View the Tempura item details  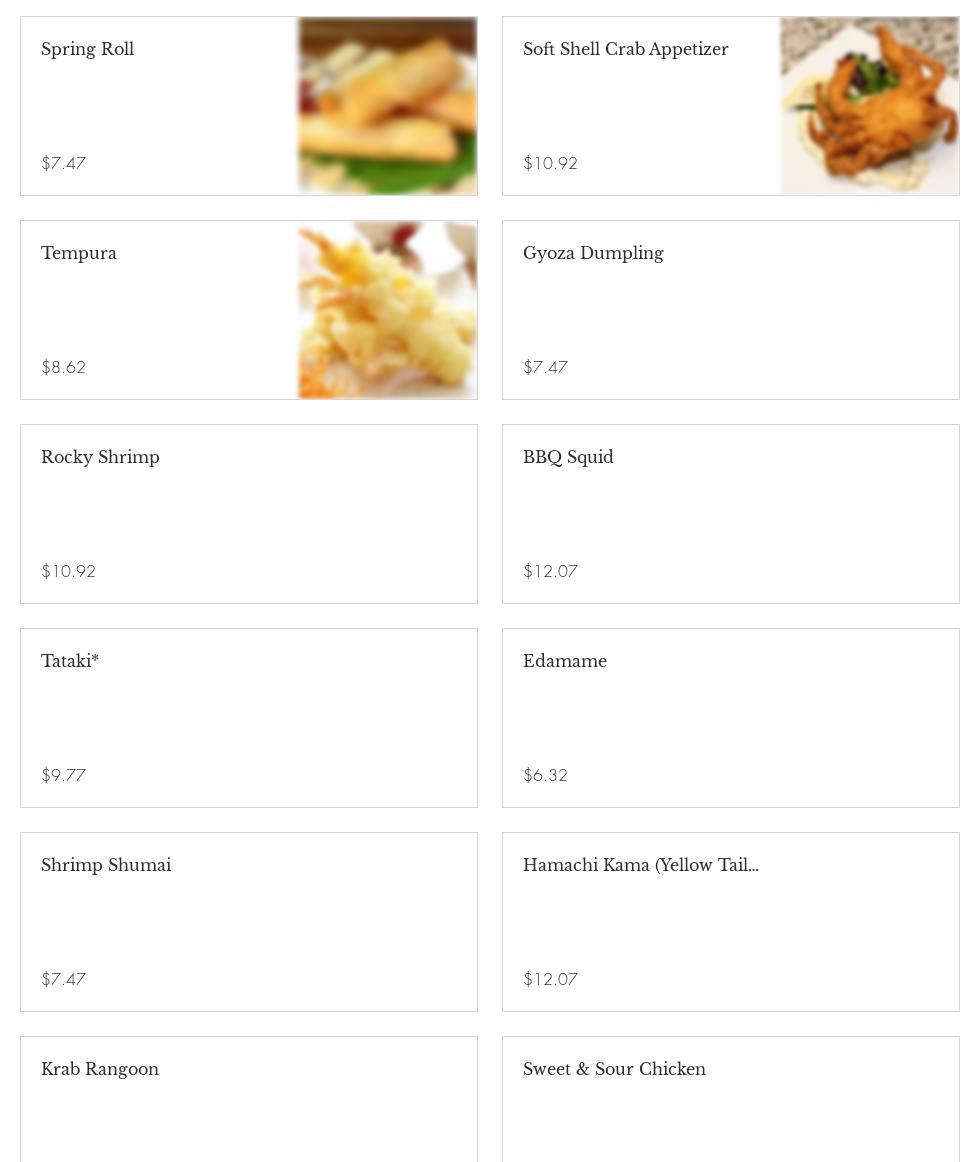(x=248, y=310)
